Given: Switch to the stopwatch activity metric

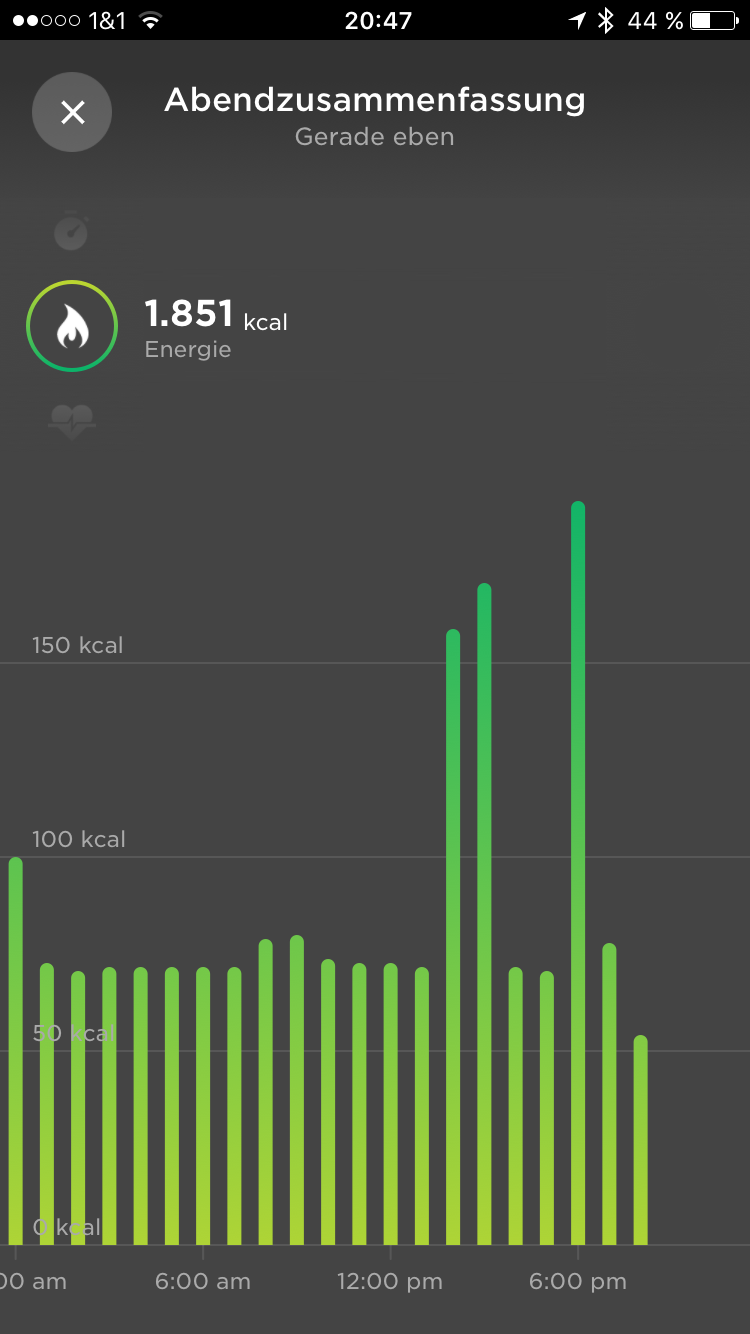Looking at the screenshot, I should click(71, 232).
